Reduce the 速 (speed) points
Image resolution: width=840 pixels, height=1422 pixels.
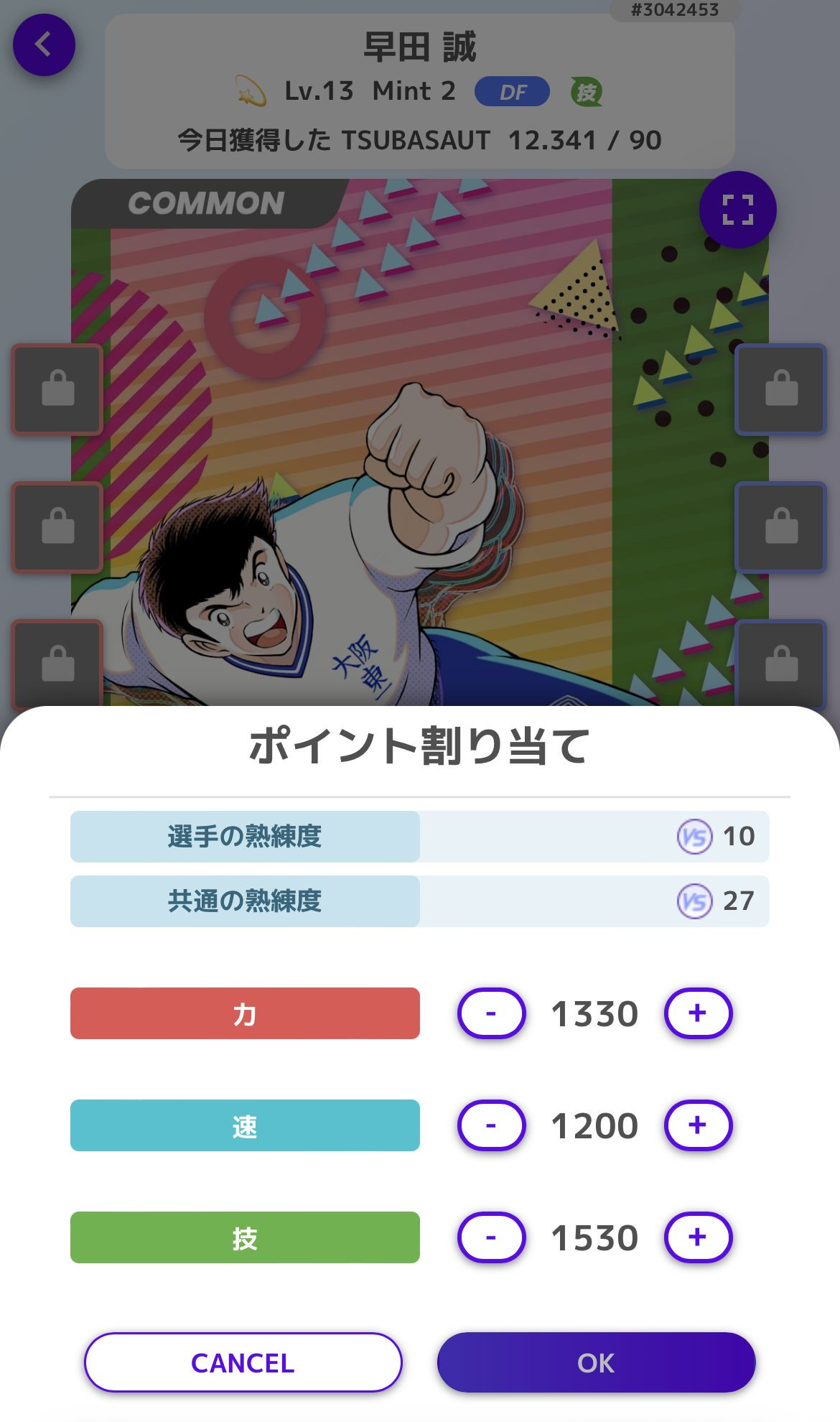tap(491, 1125)
